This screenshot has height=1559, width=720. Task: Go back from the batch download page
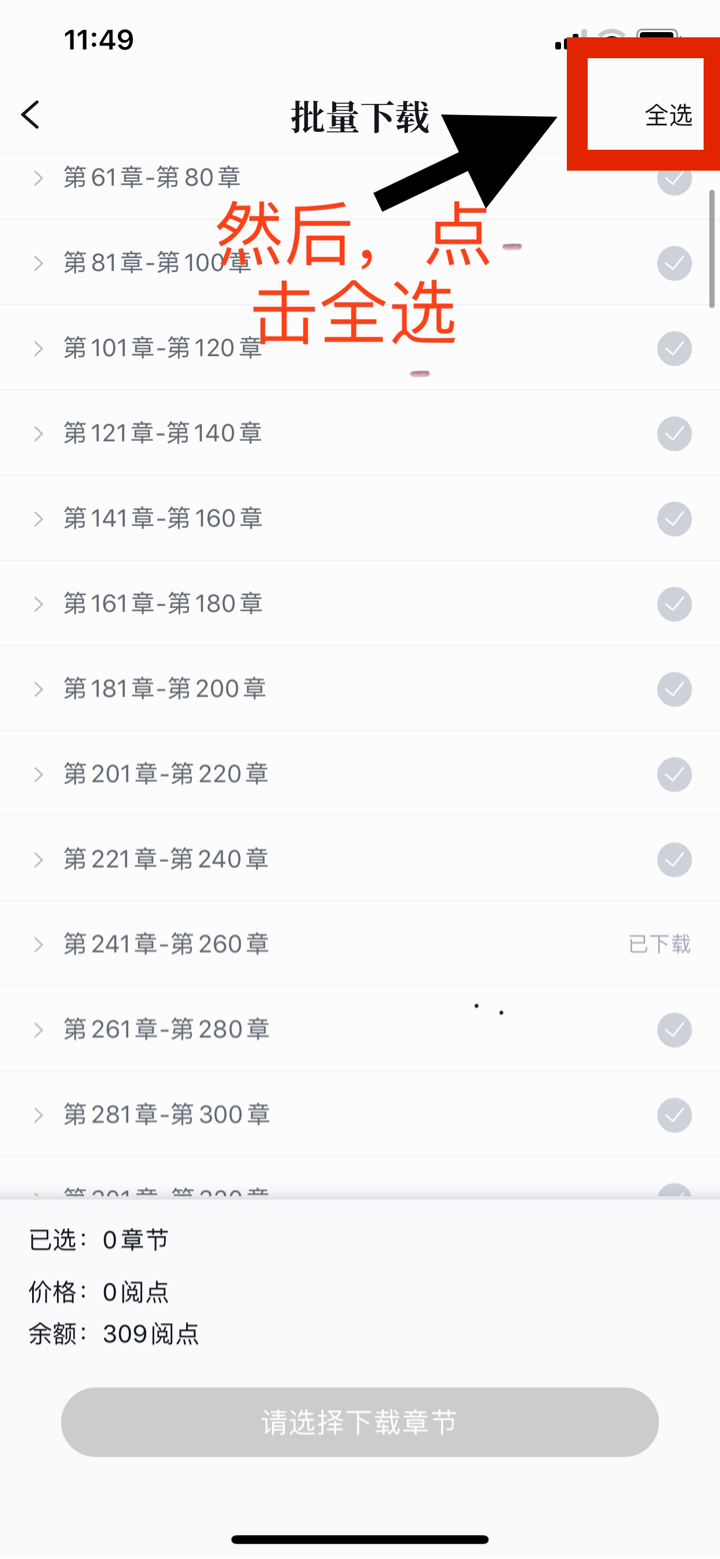31,115
